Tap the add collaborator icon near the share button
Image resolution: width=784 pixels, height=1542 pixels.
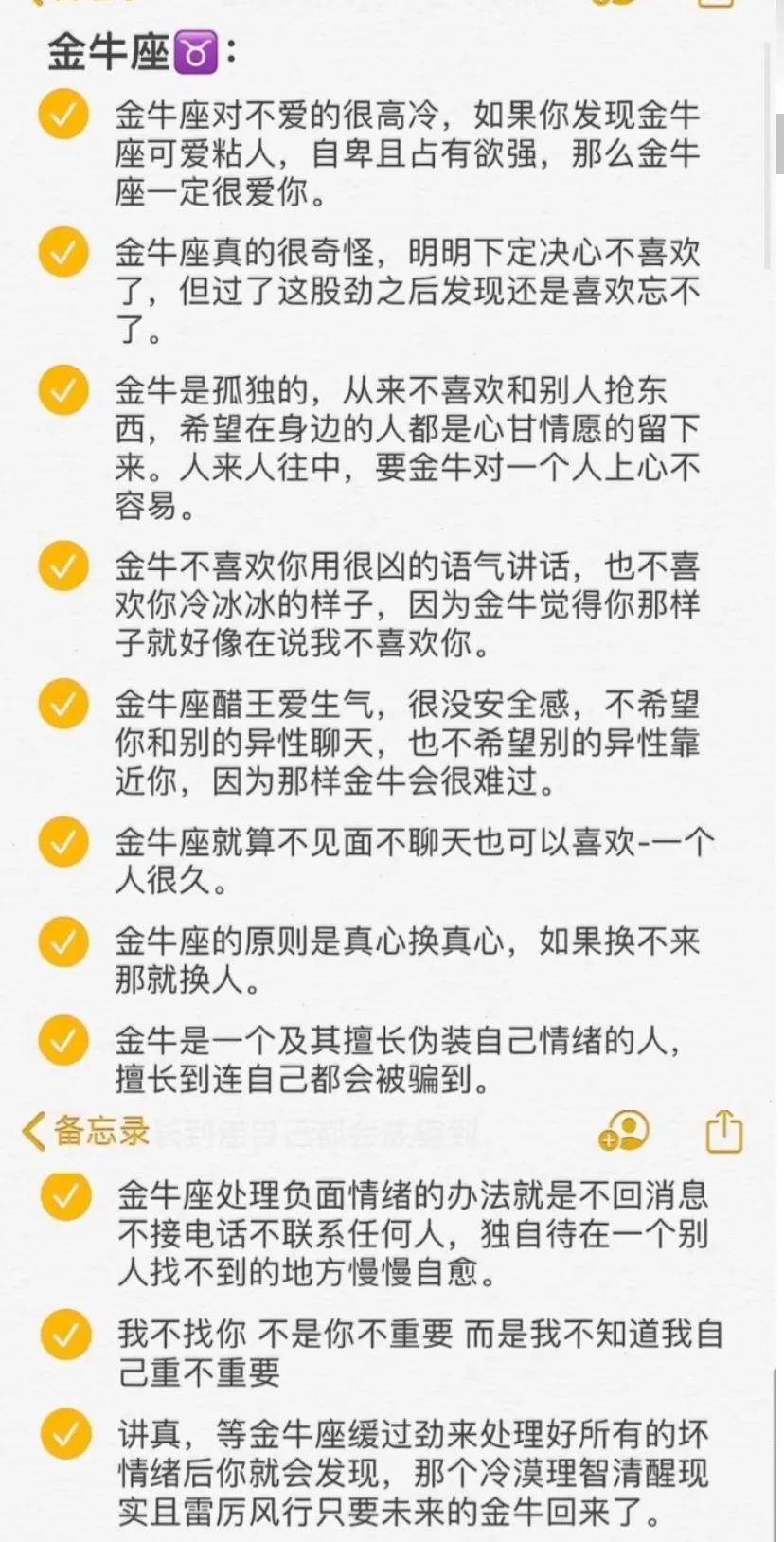(624, 1133)
